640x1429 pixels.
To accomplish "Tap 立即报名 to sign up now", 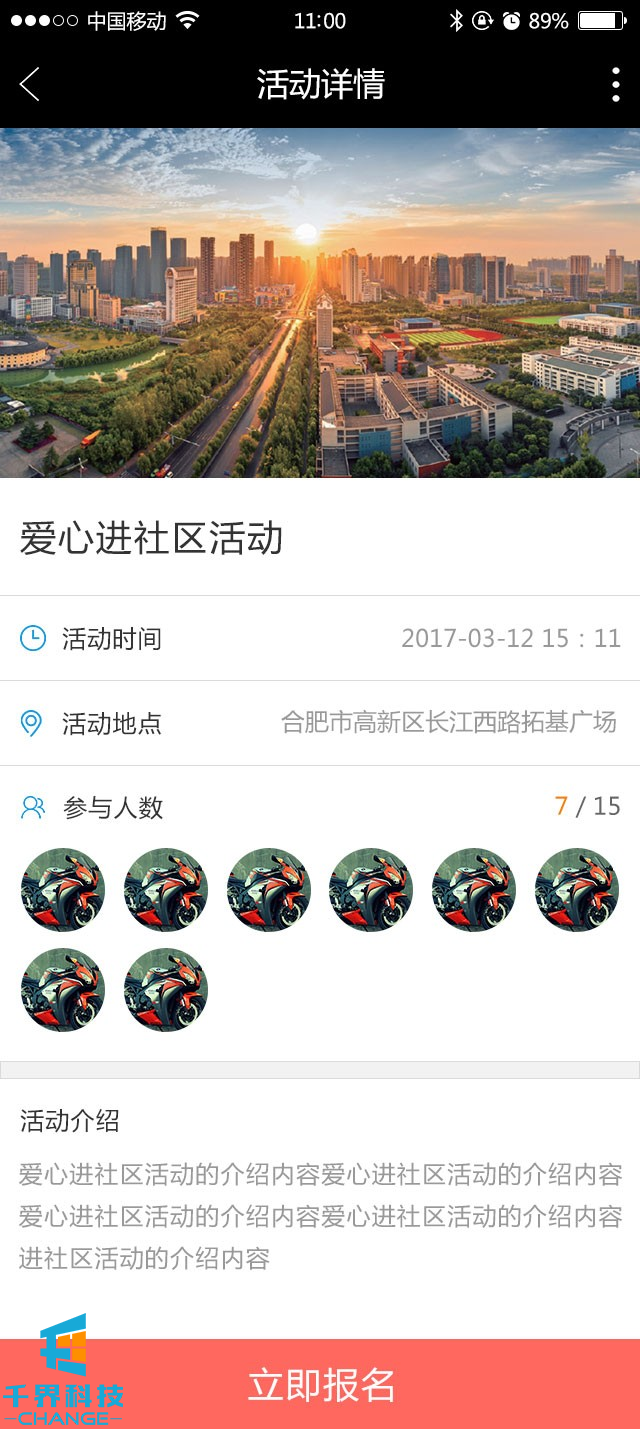I will coord(321,1385).
